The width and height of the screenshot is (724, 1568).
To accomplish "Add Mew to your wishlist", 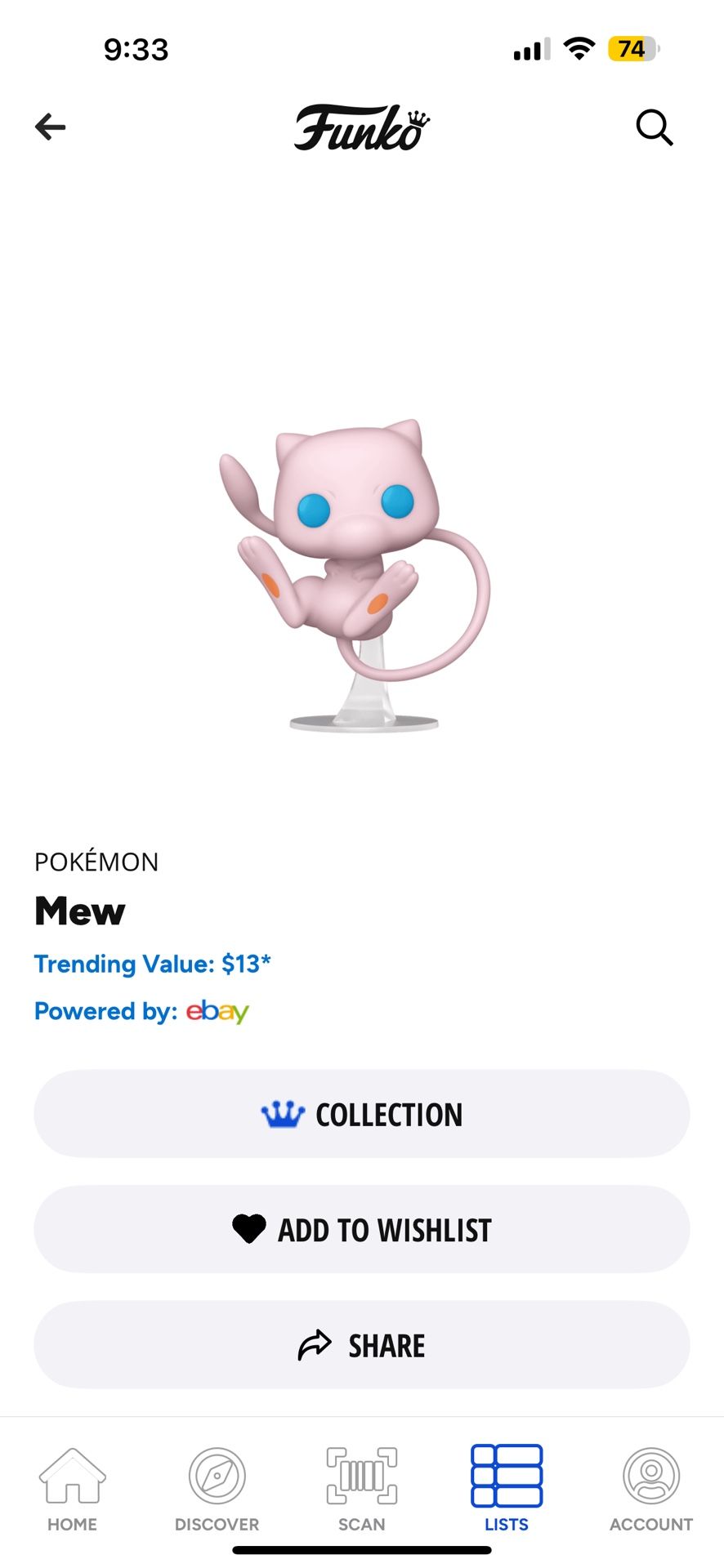I will pos(362,1229).
